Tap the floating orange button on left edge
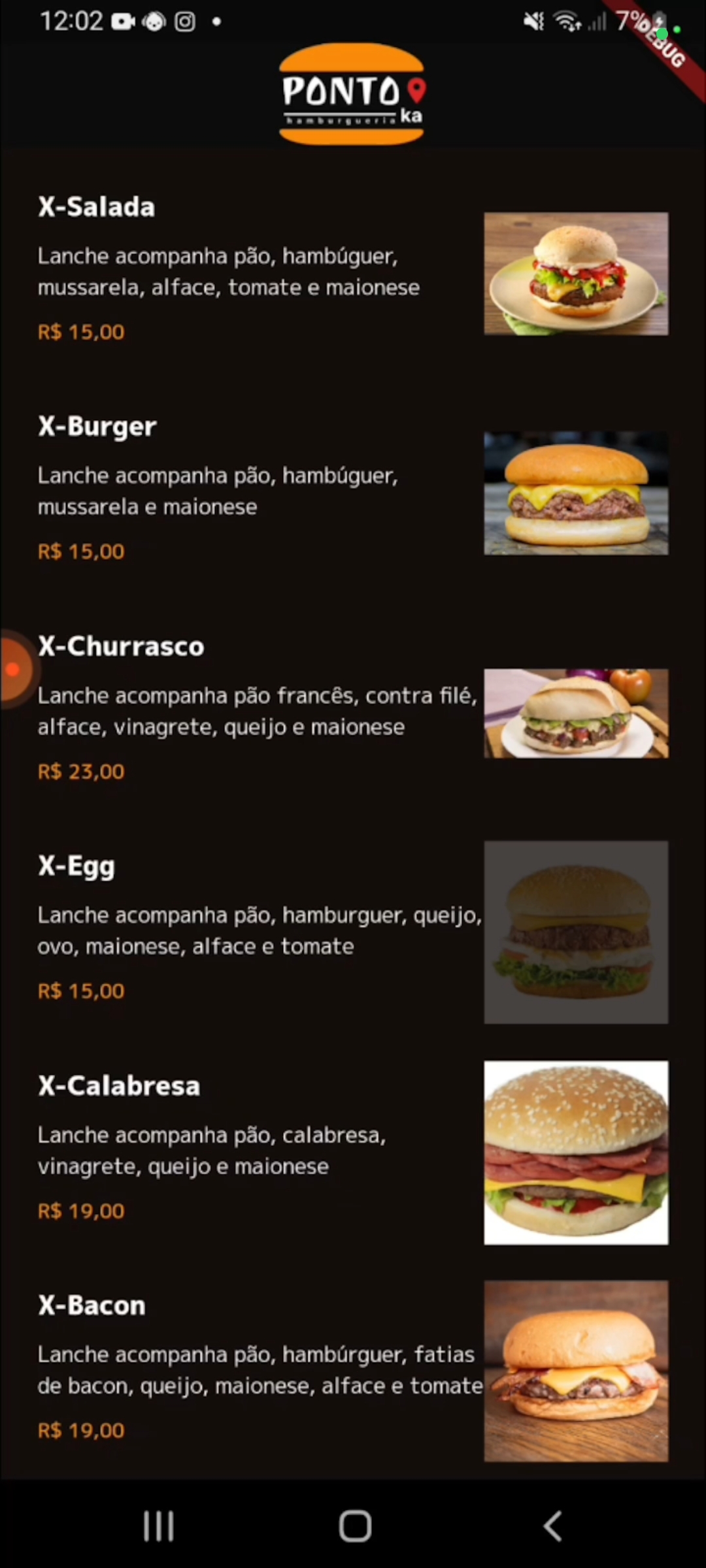The width and height of the screenshot is (706, 1568). (x=12, y=668)
